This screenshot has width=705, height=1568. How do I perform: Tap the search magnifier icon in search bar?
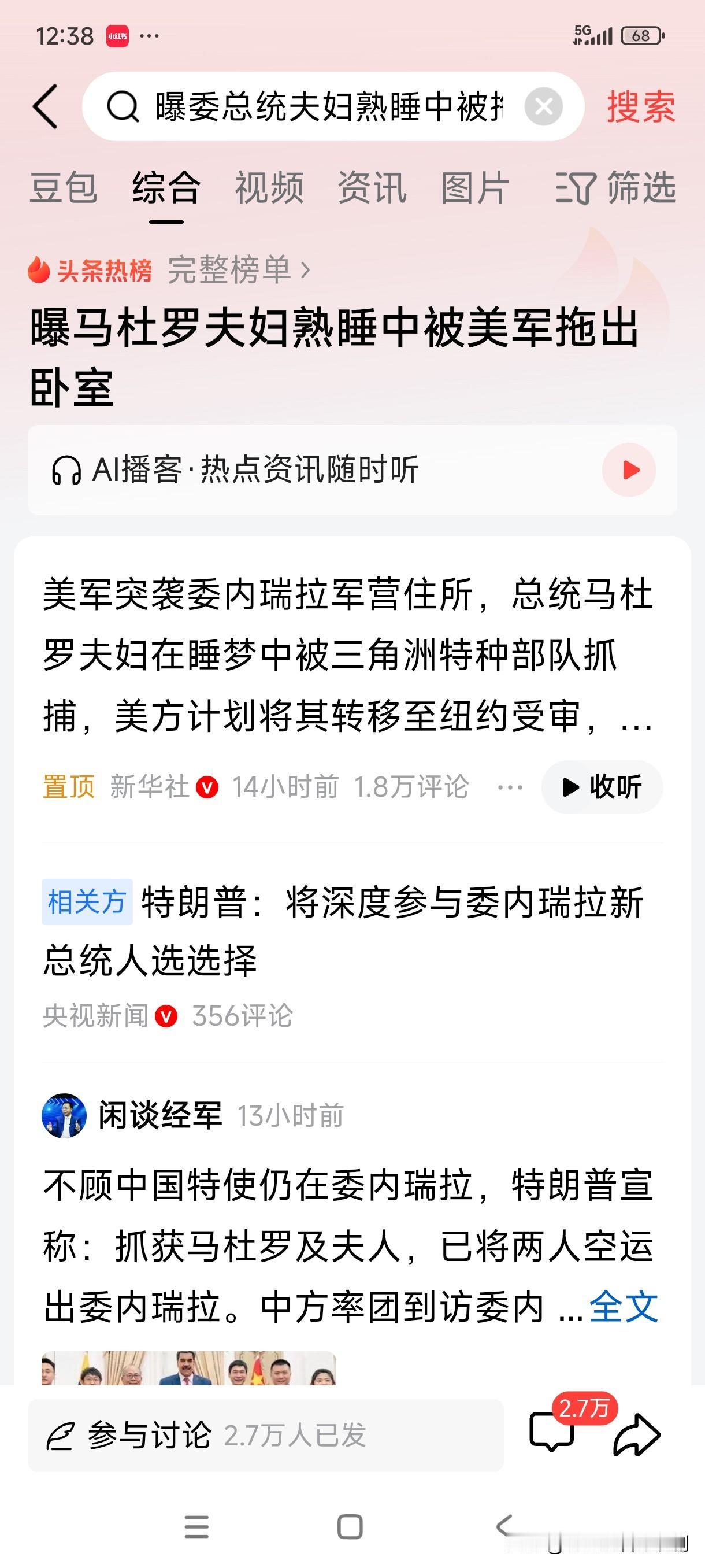point(125,107)
